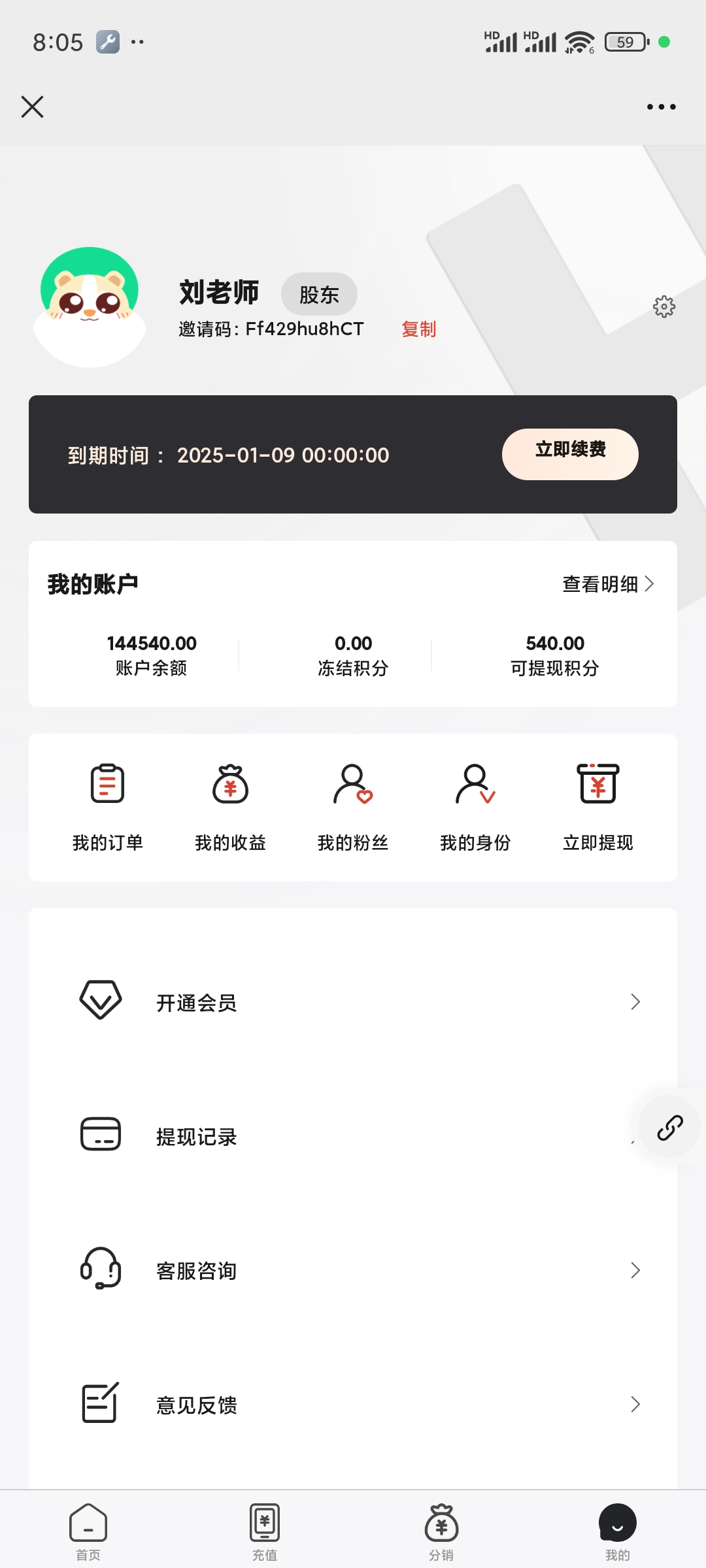The height and width of the screenshot is (1568, 706).
Task: View account details via 查看明细
Action: 607,584
